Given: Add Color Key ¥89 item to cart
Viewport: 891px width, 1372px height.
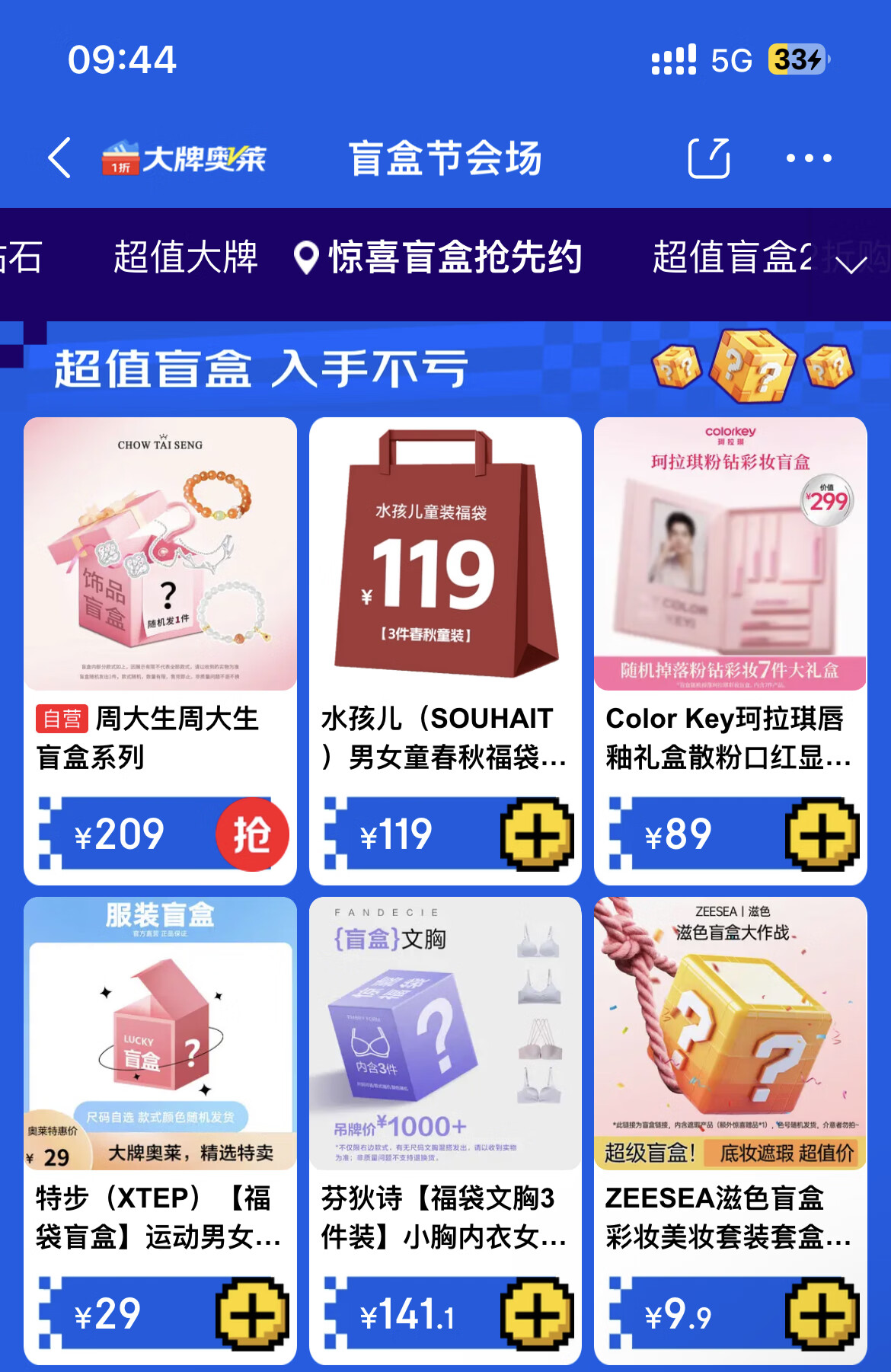Looking at the screenshot, I should click(x=822, y=834).
